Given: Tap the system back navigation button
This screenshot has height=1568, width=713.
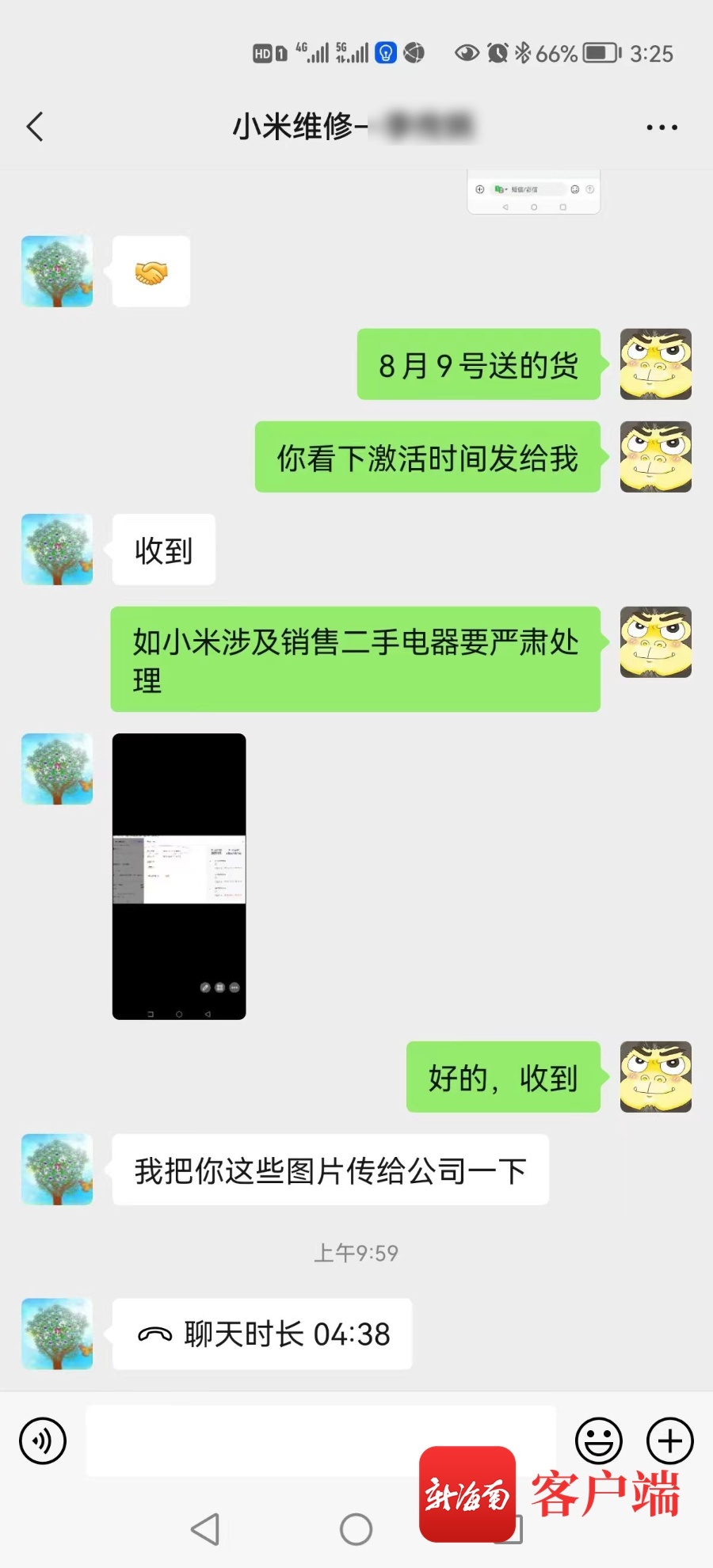Looking at the screenshot, I should [205, 1528].
